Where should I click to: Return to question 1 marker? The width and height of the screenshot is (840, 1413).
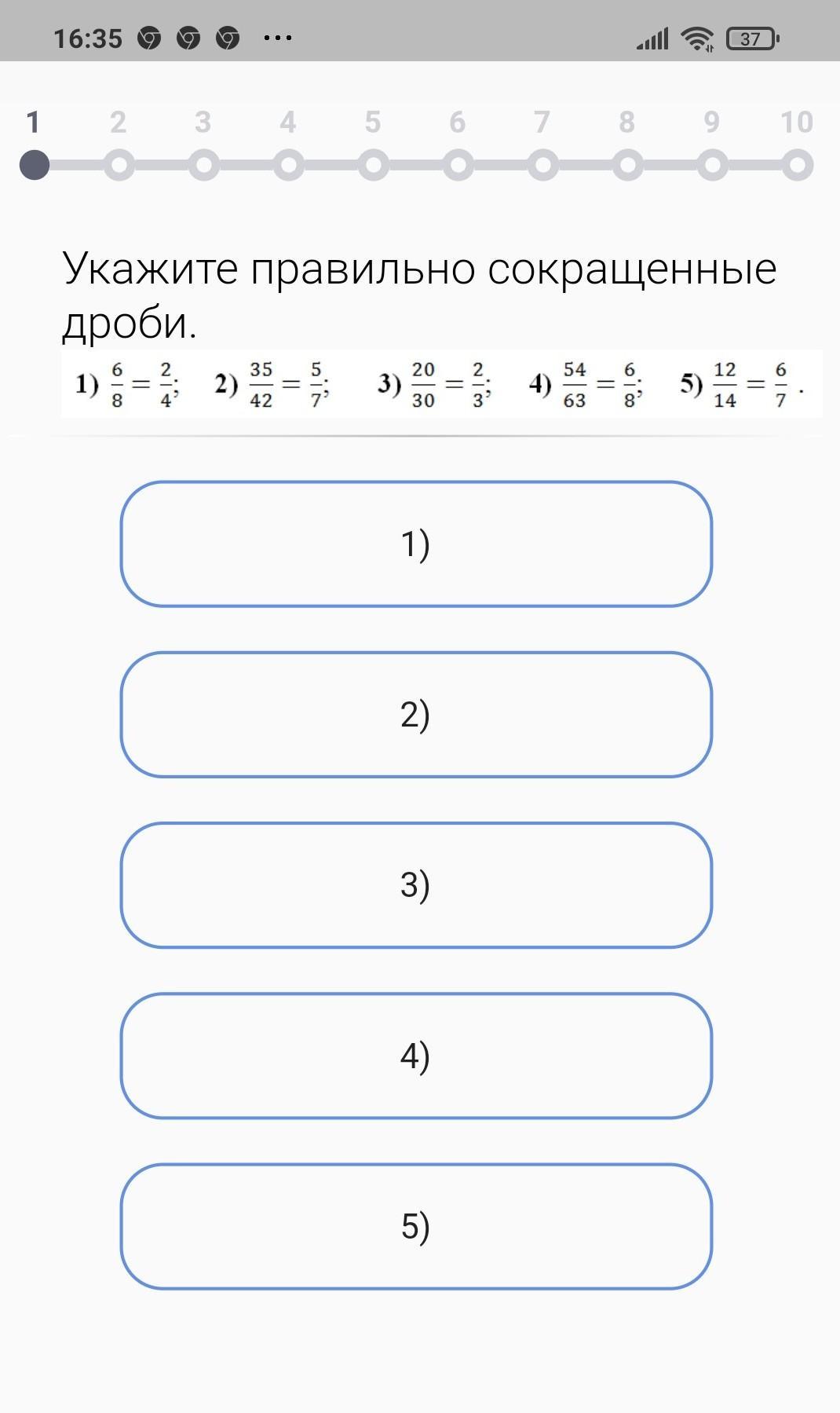click(x=35, y=166)
